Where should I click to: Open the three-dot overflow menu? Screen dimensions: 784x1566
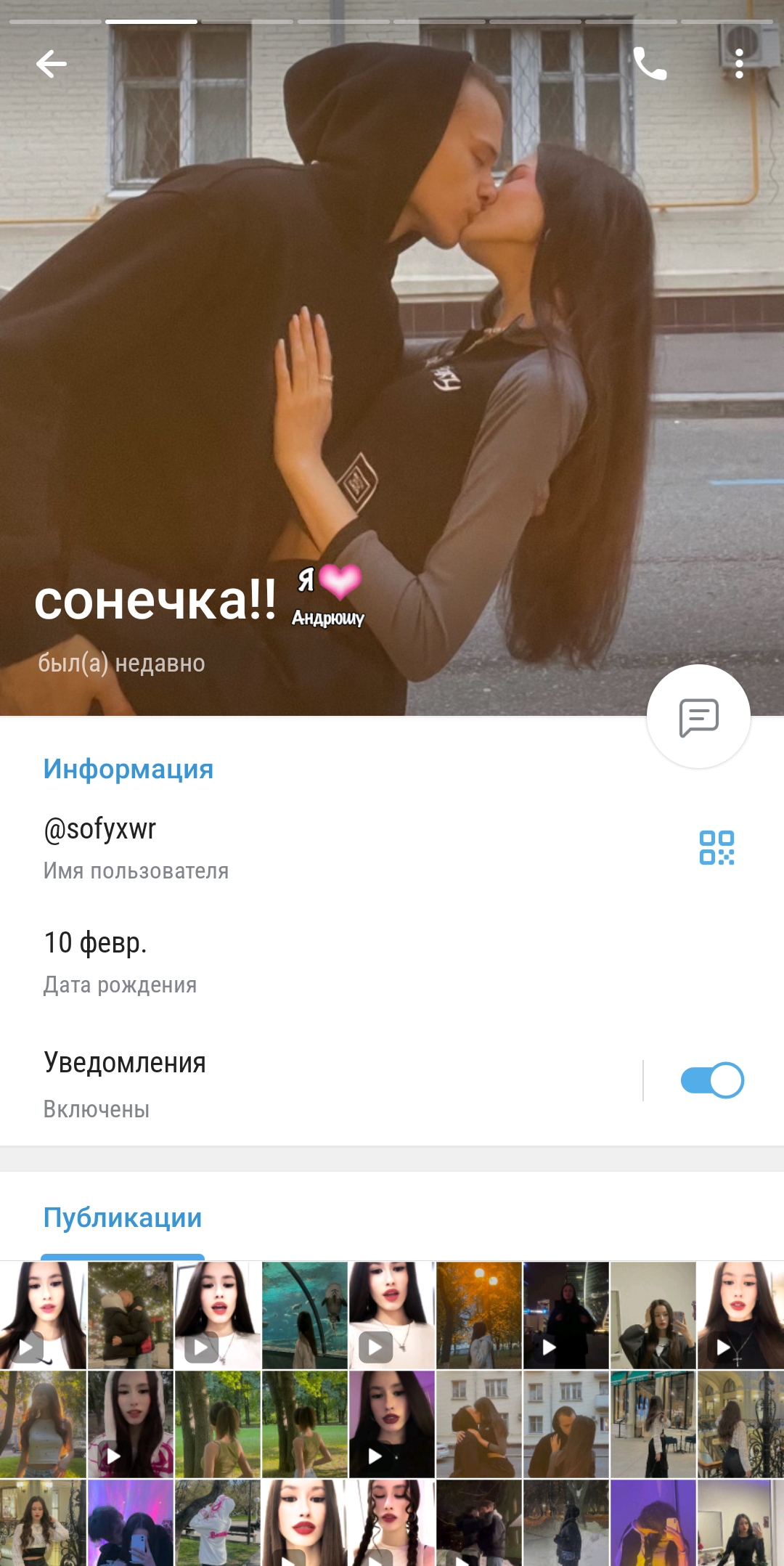[x=739, y=64]
